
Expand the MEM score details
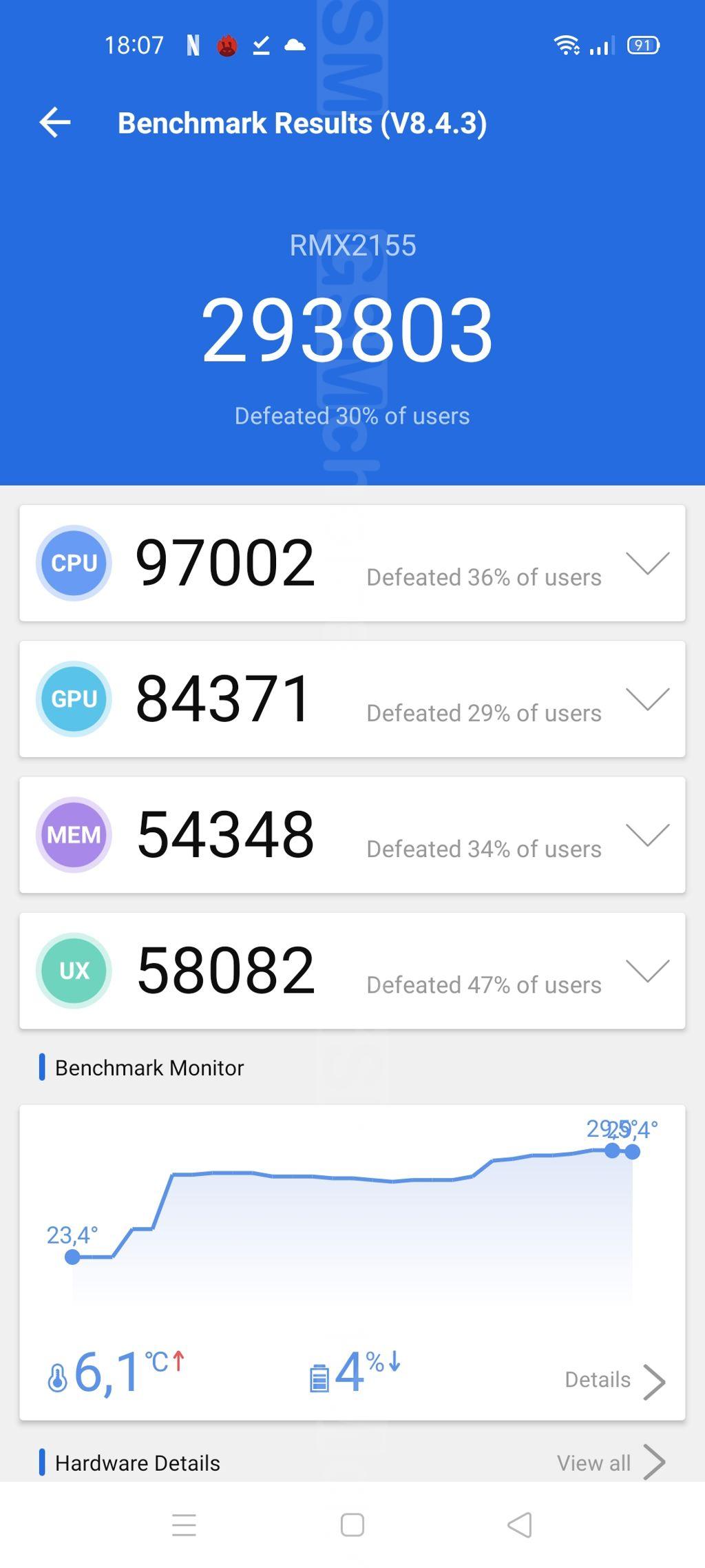tap(648, 835)
